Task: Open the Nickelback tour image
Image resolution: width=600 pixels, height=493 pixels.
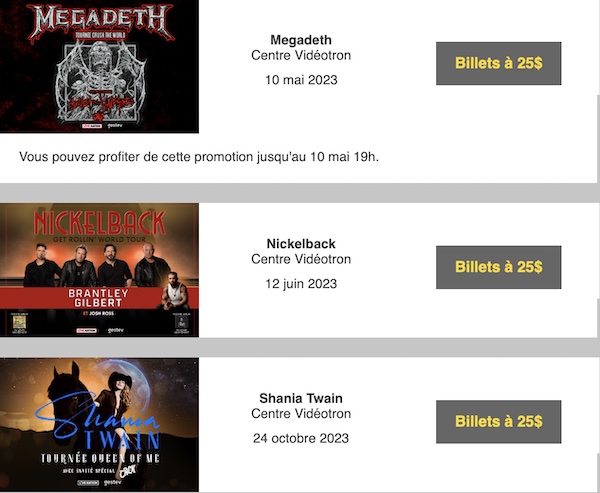Action: [x=99, y=270]
